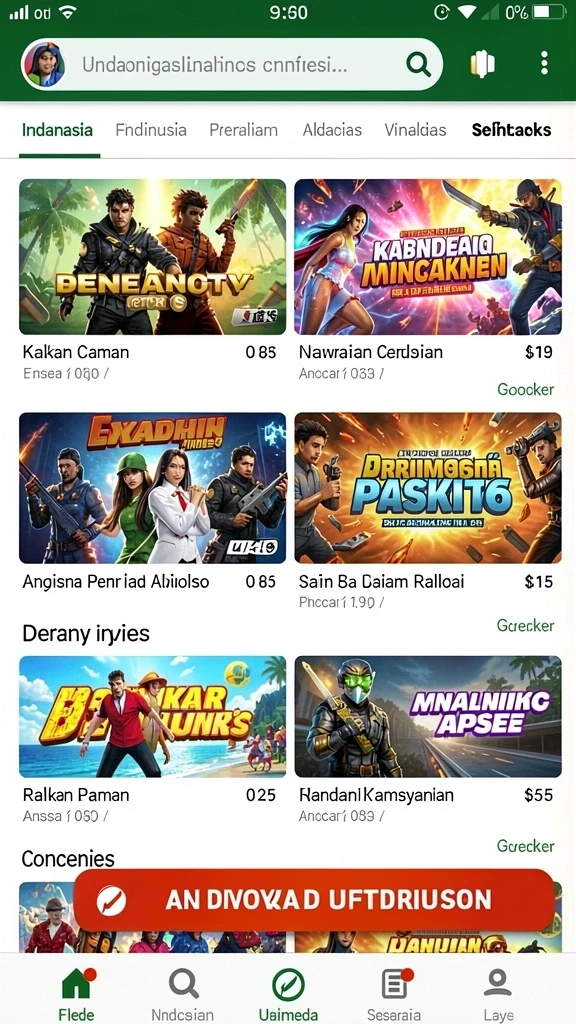Go to the Nndcsian bottom tab
The height and width of the screenshot is (1024, 576).
[183, 995]
